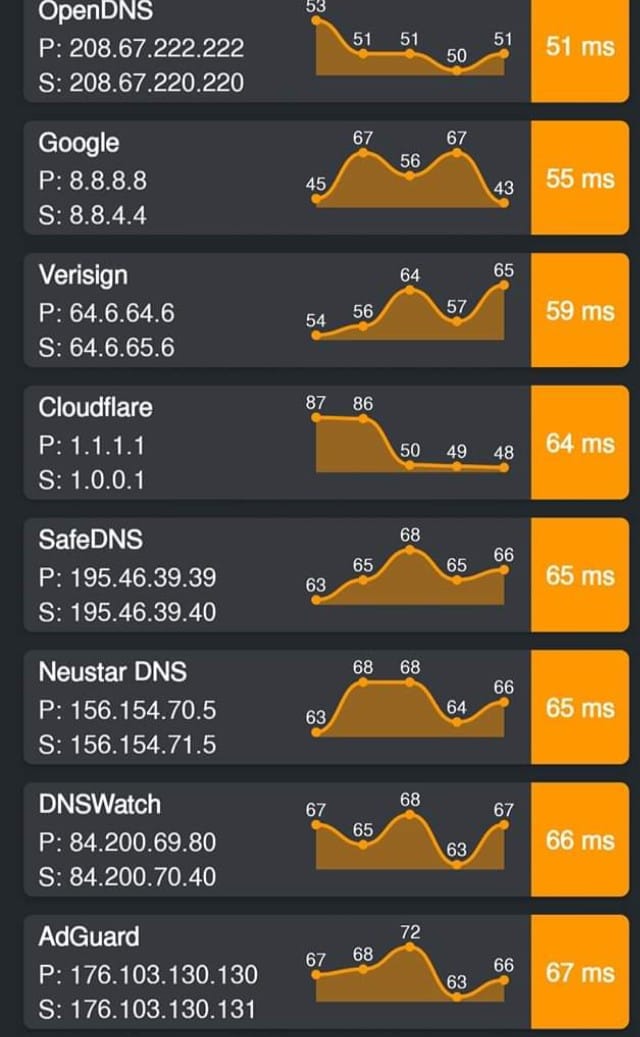640x1037 pixels.
Task: Open the Neustar DNS row
Action: click(x=326, y=707)
